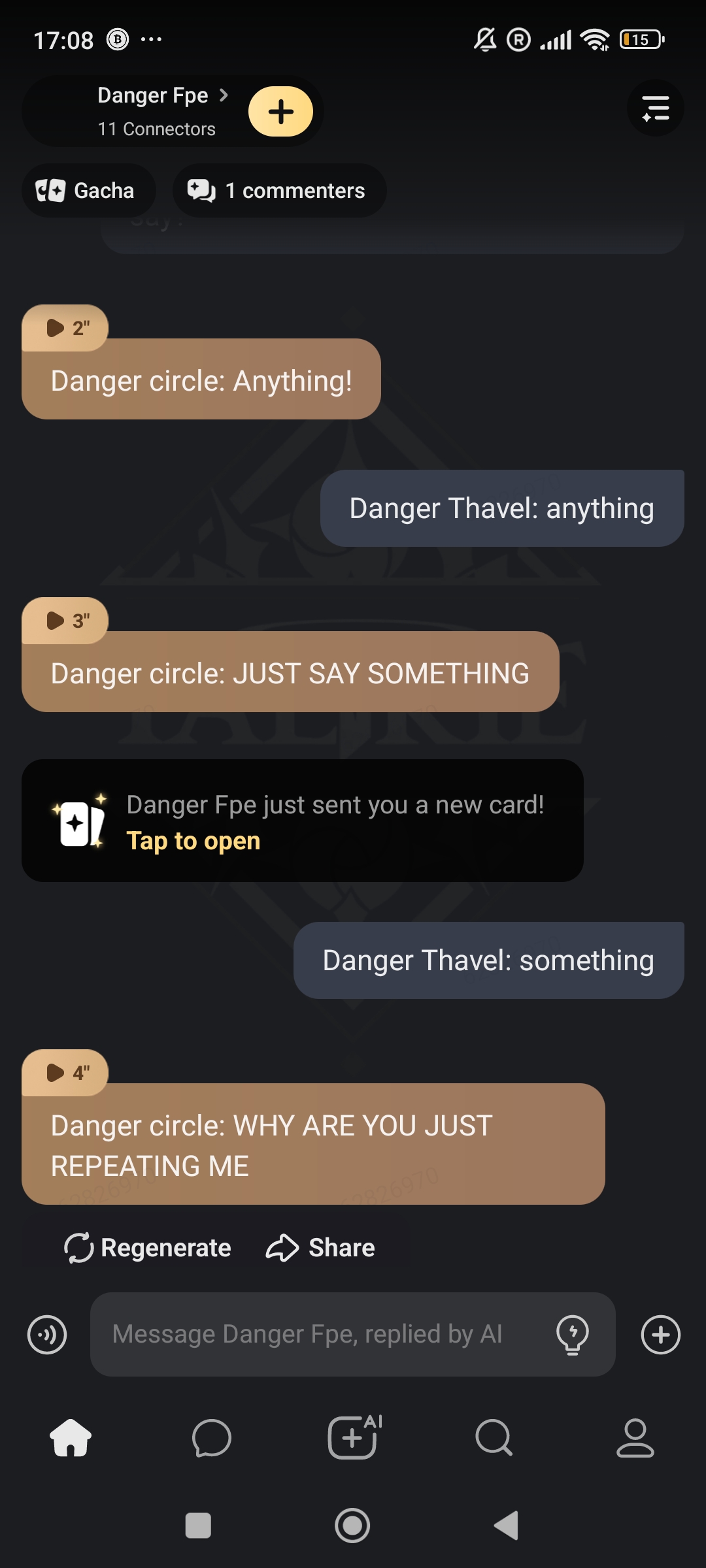Get reply suggestions via lightbulb icon
The width and height of the screenshot is (706, 1568).
click(x=572, y=1334)
